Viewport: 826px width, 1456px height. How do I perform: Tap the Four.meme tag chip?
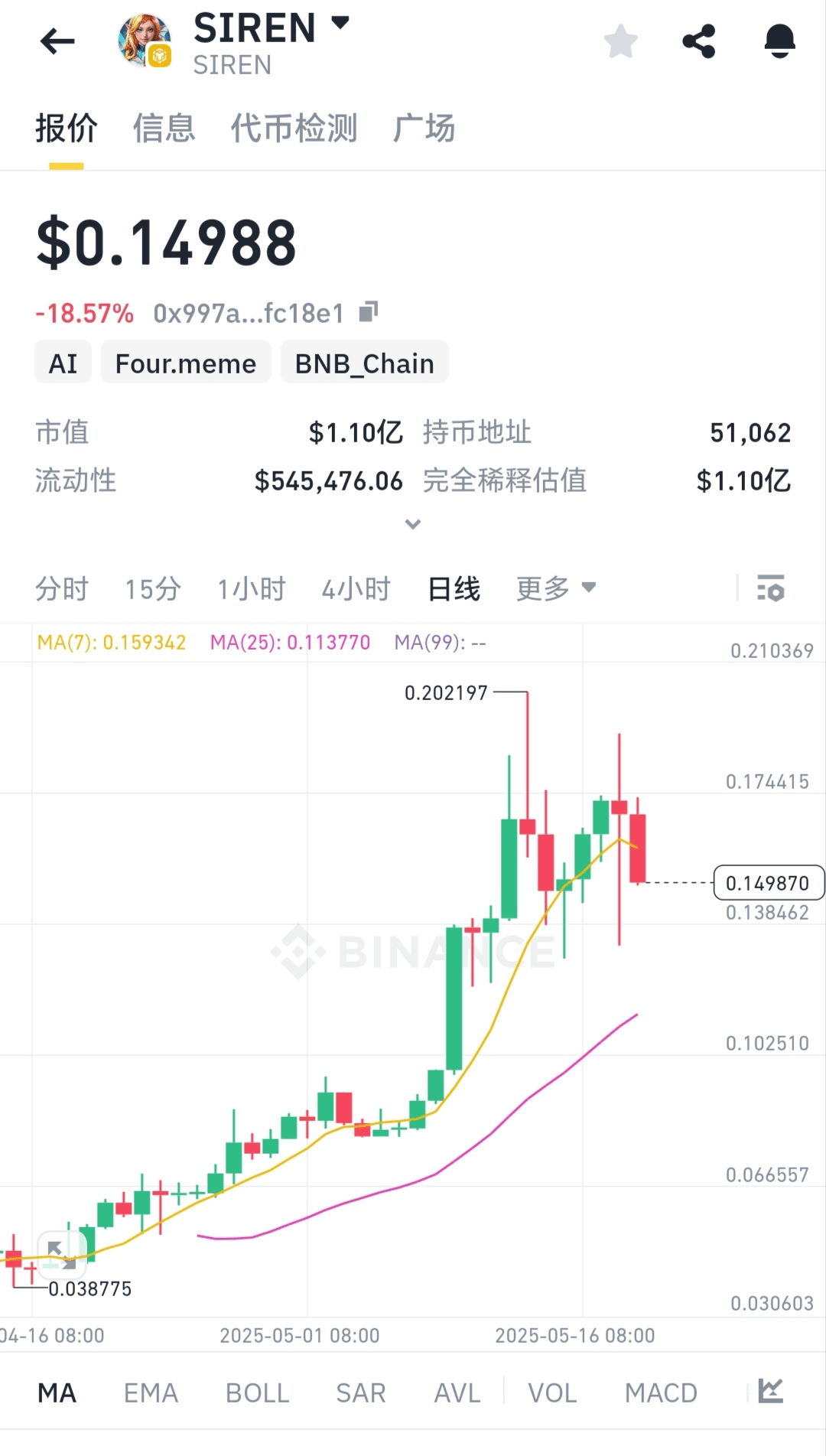(186, 363)
